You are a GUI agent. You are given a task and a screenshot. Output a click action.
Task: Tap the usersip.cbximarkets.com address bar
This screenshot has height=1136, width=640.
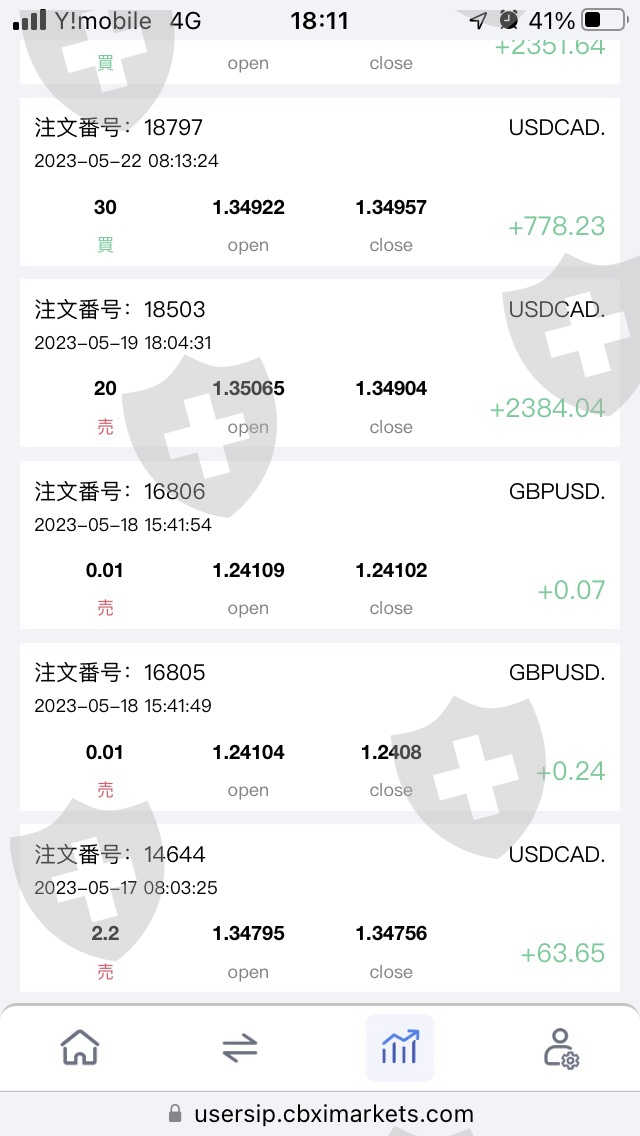pos(320,1114)
